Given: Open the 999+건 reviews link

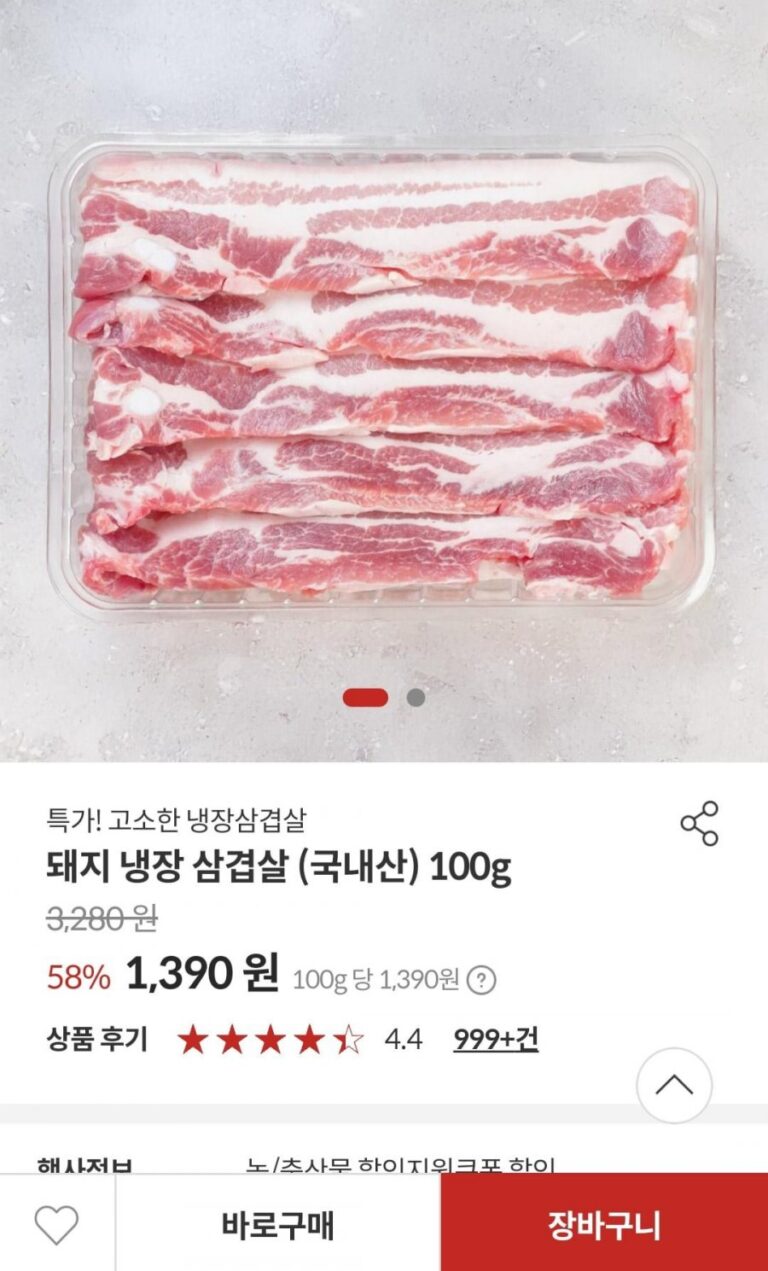Looking at the screenshot, I should (495, 1039).
